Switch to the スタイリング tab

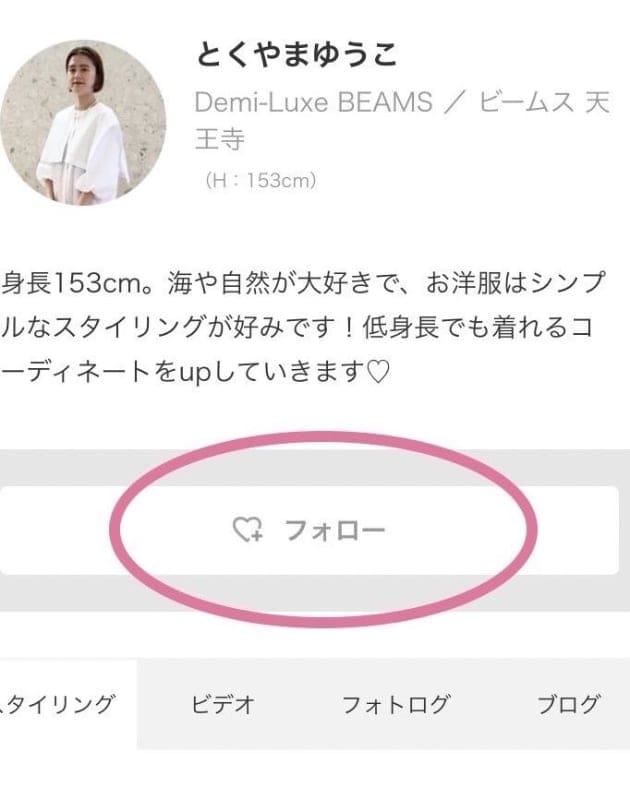(62, 704)
